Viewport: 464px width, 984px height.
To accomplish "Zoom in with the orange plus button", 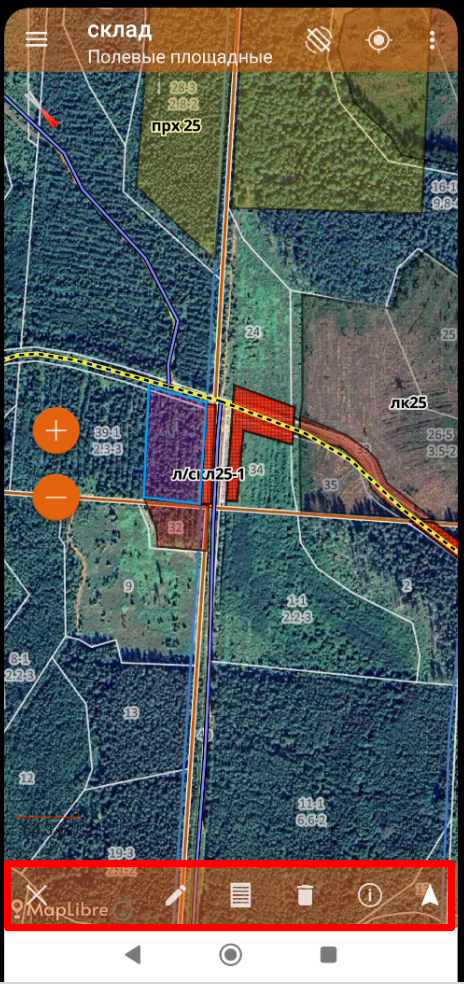I will 57,431.
